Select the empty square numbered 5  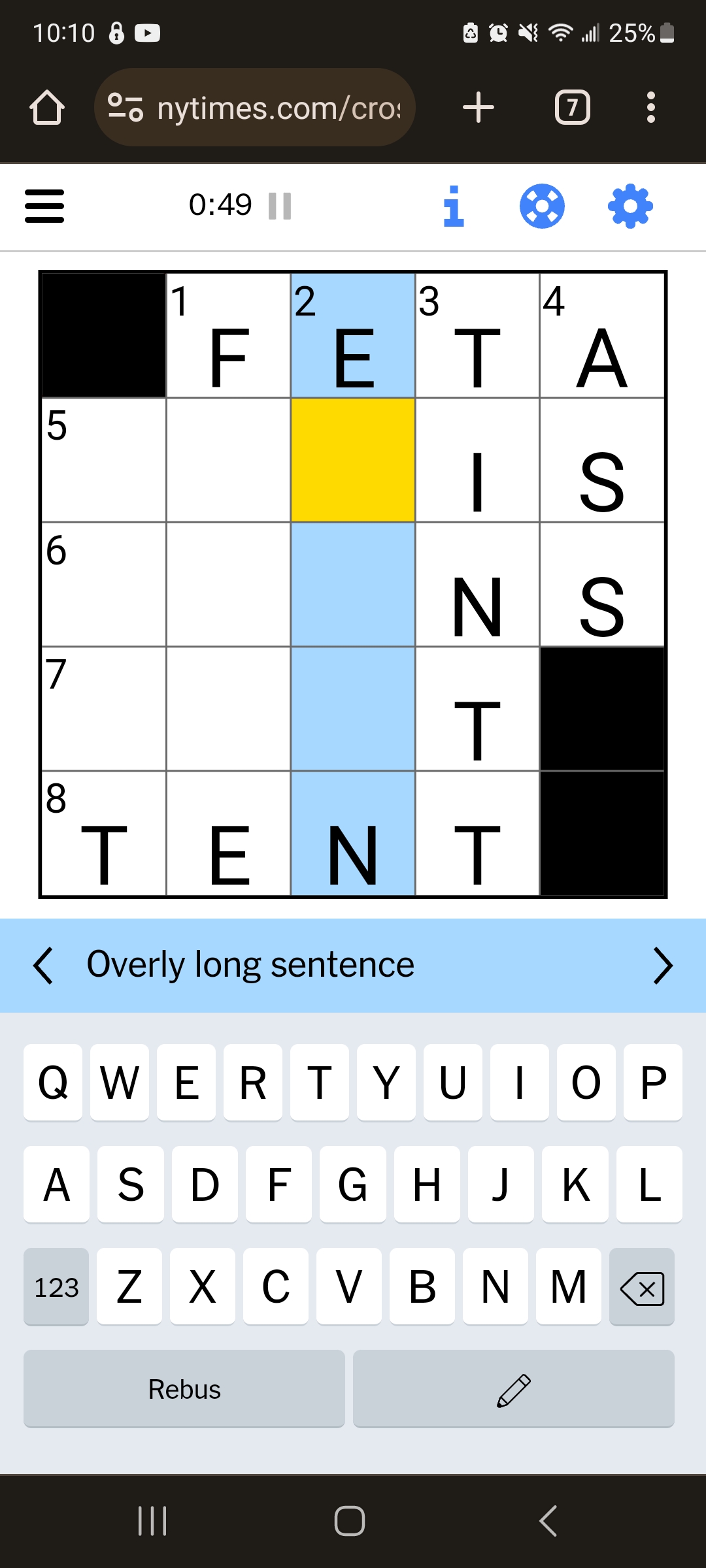(103, 460)
